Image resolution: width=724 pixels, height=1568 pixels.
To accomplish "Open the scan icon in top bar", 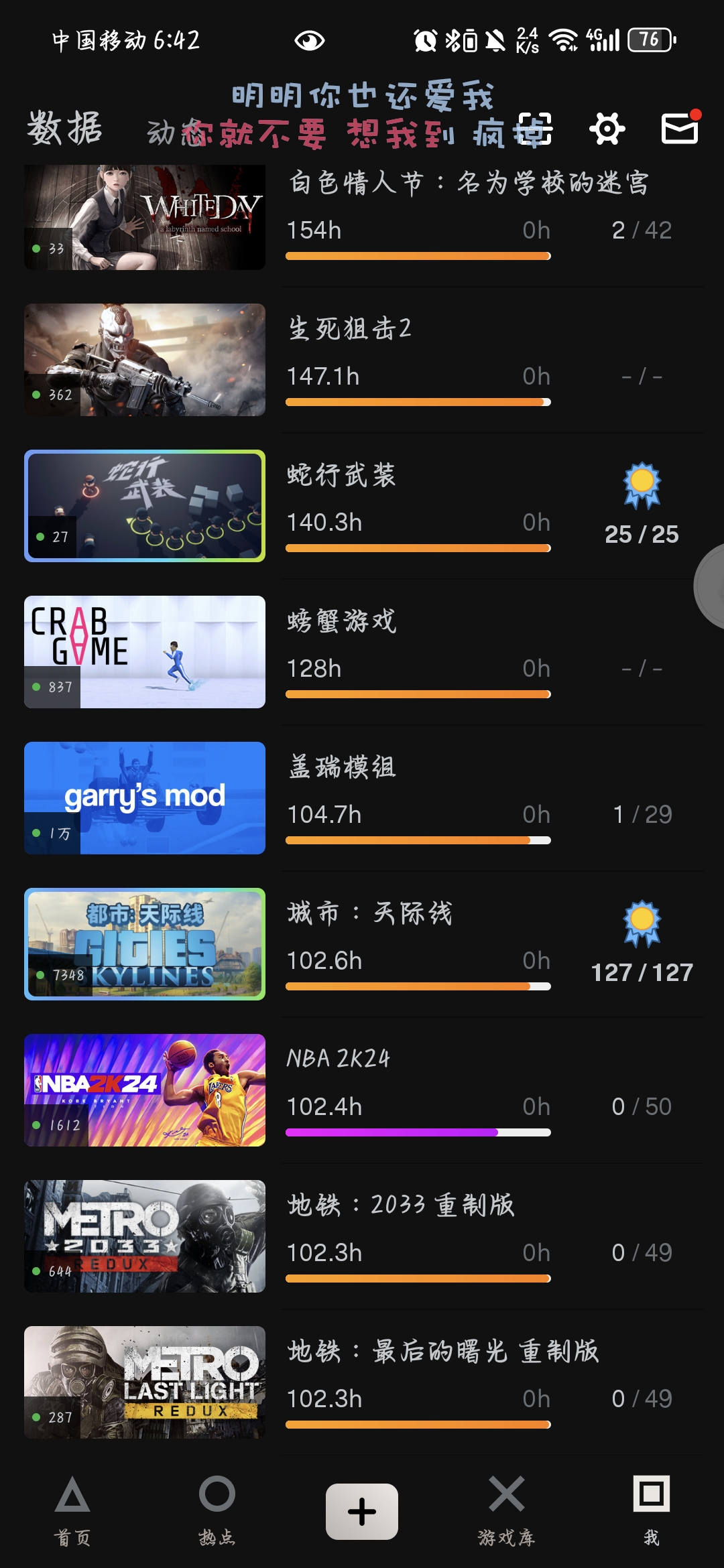I will 536,129.
